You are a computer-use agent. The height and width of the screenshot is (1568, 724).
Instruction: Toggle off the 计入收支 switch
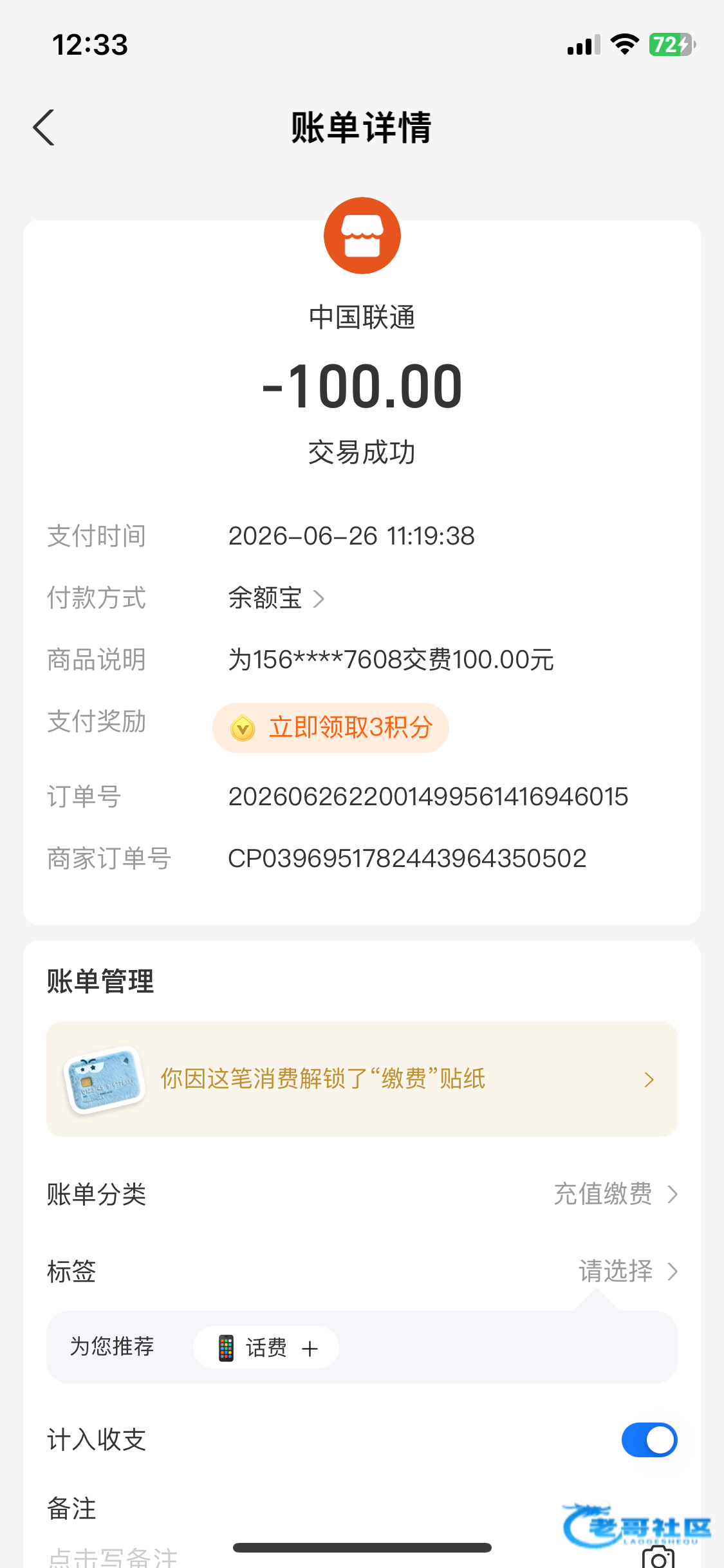click(x=649, y=1440)
